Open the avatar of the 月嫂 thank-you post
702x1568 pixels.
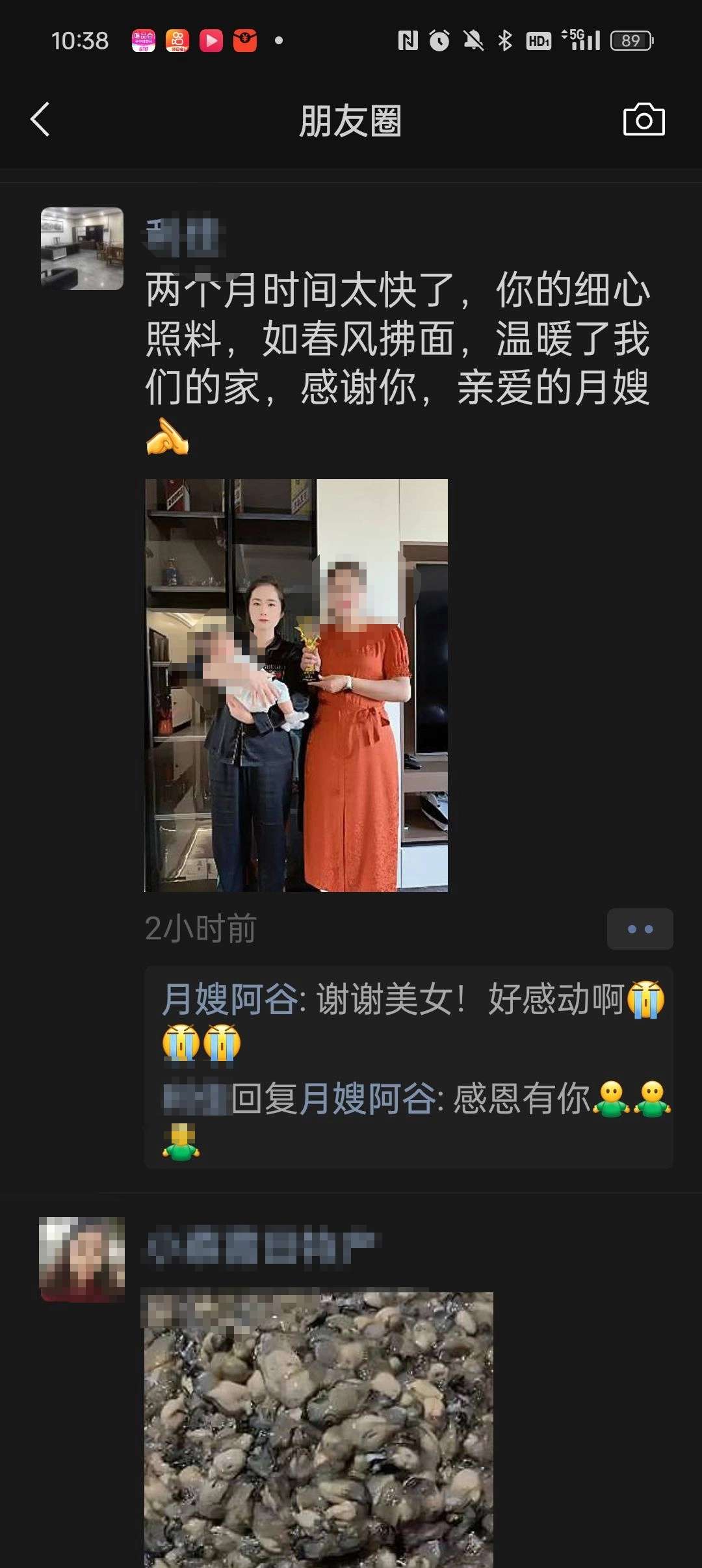(x=82, y=248)
